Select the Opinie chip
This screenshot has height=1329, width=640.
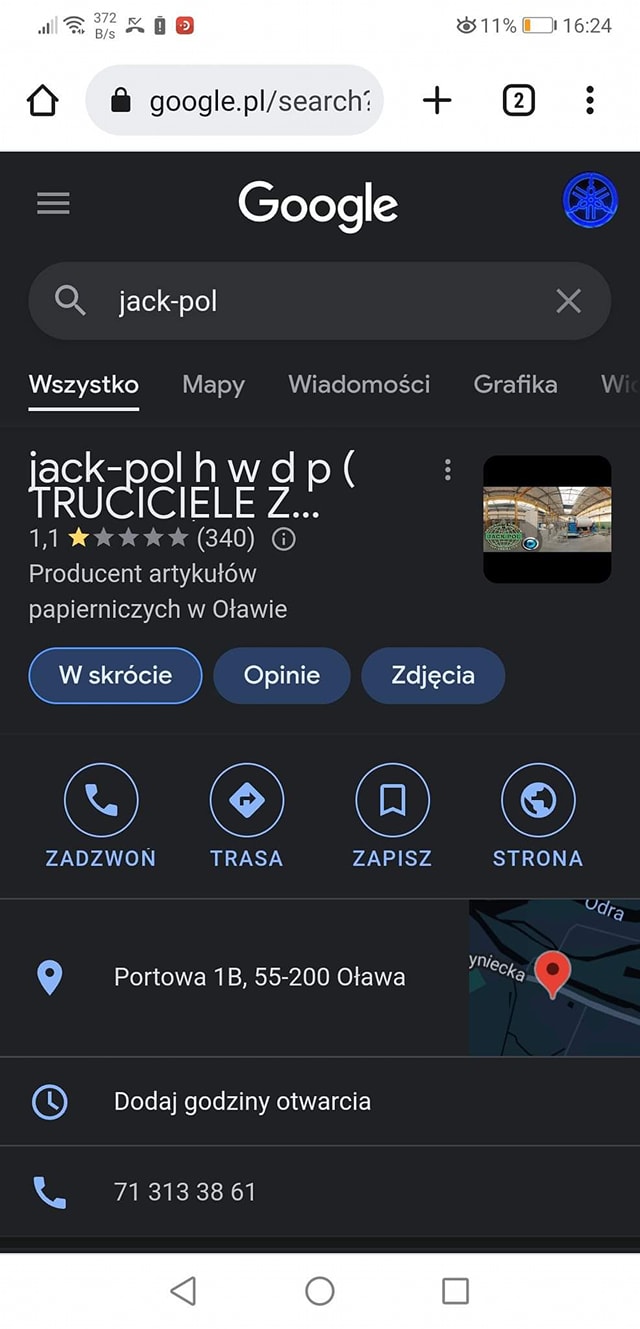[282, 675]
